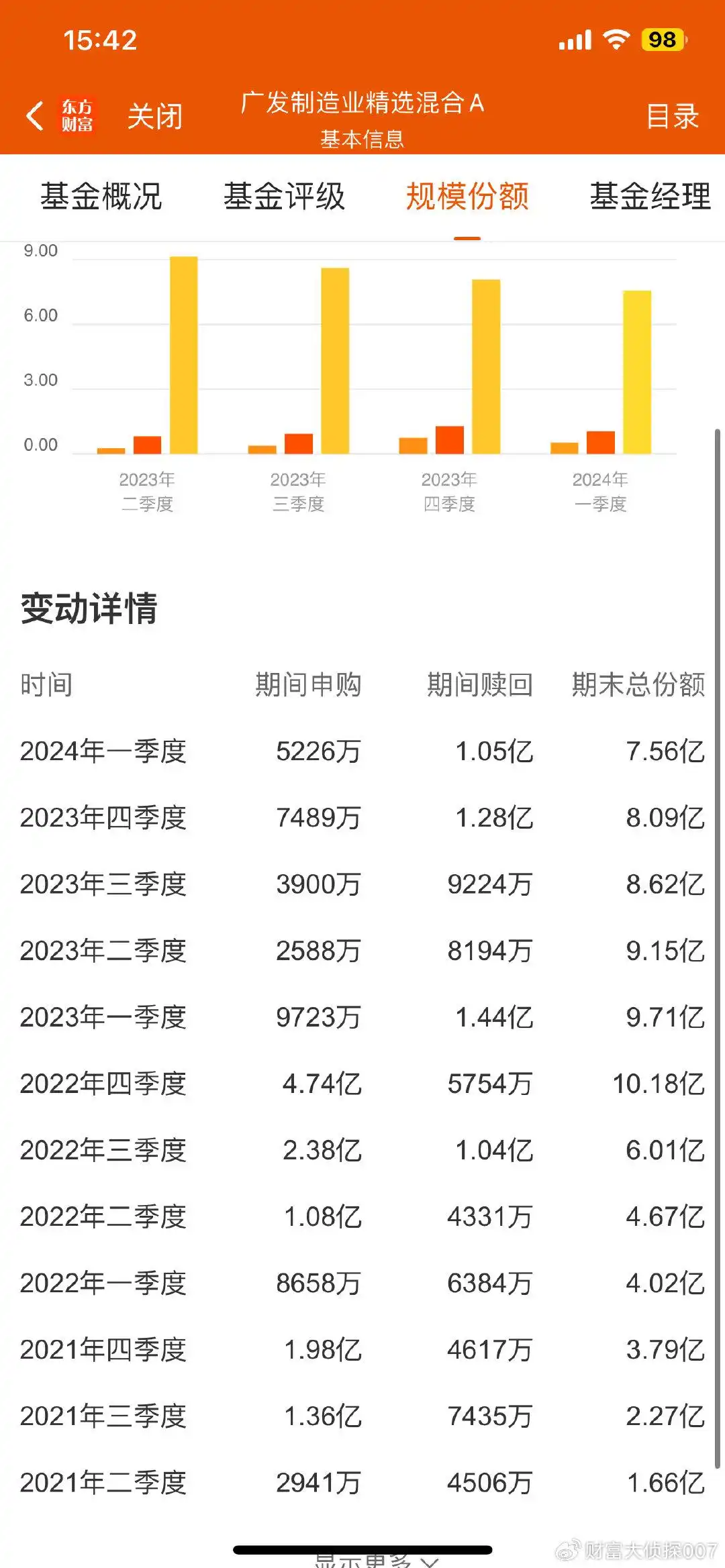Tap the Wi-Fi icon in status bar
The image size is (725, 1568).
[x=615, y=40]
